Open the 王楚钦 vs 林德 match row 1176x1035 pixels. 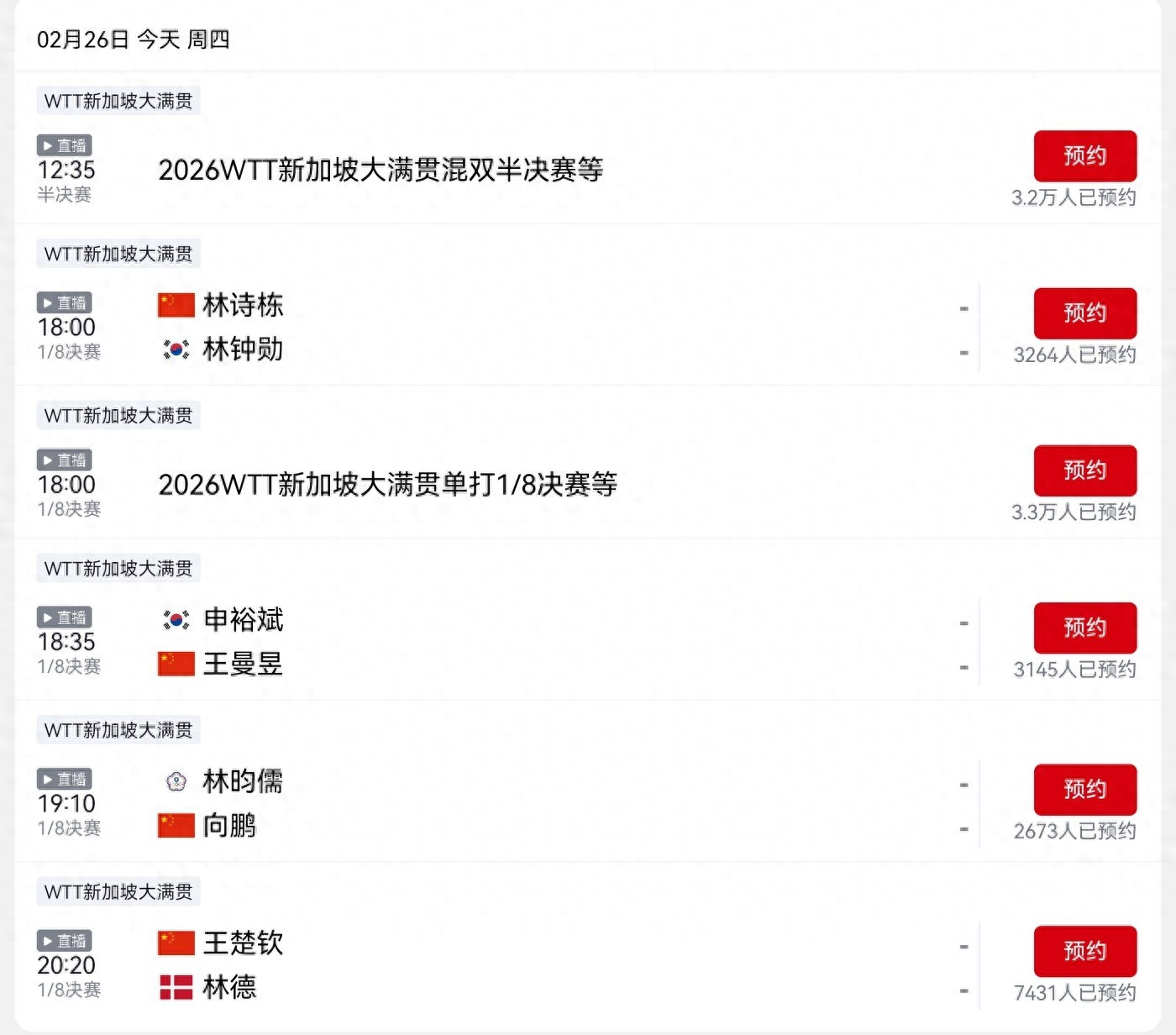tap(504, 965)
